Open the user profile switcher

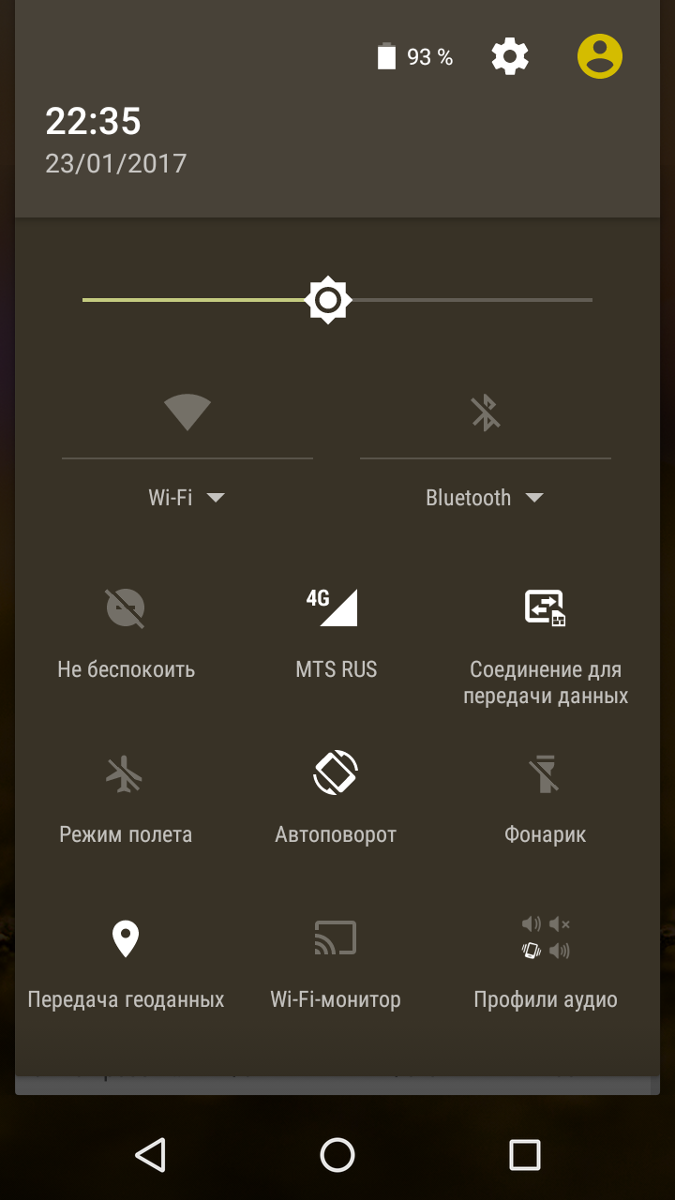click(600, 57)
